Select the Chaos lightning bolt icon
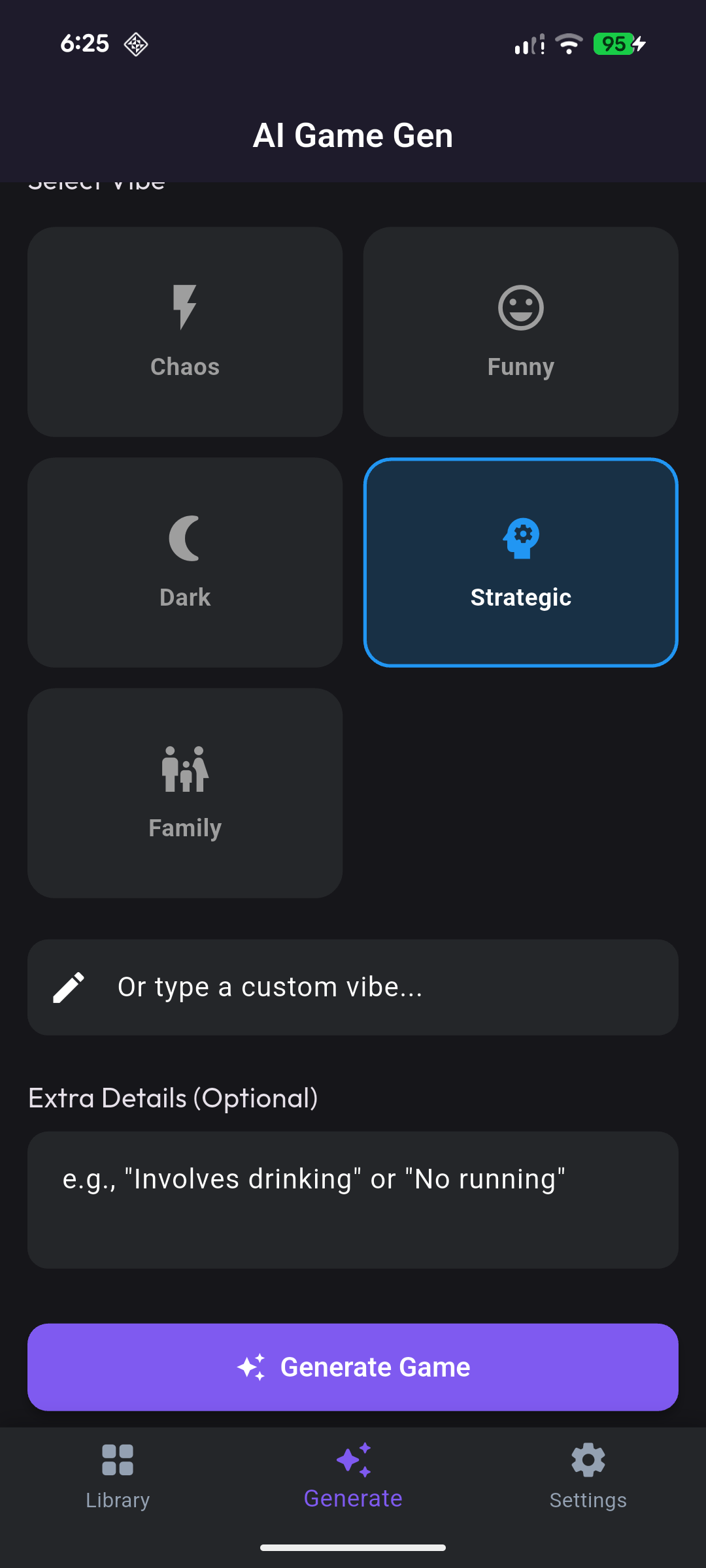The height and width of the screenshot is (1568, 706). tap(184, 307)
